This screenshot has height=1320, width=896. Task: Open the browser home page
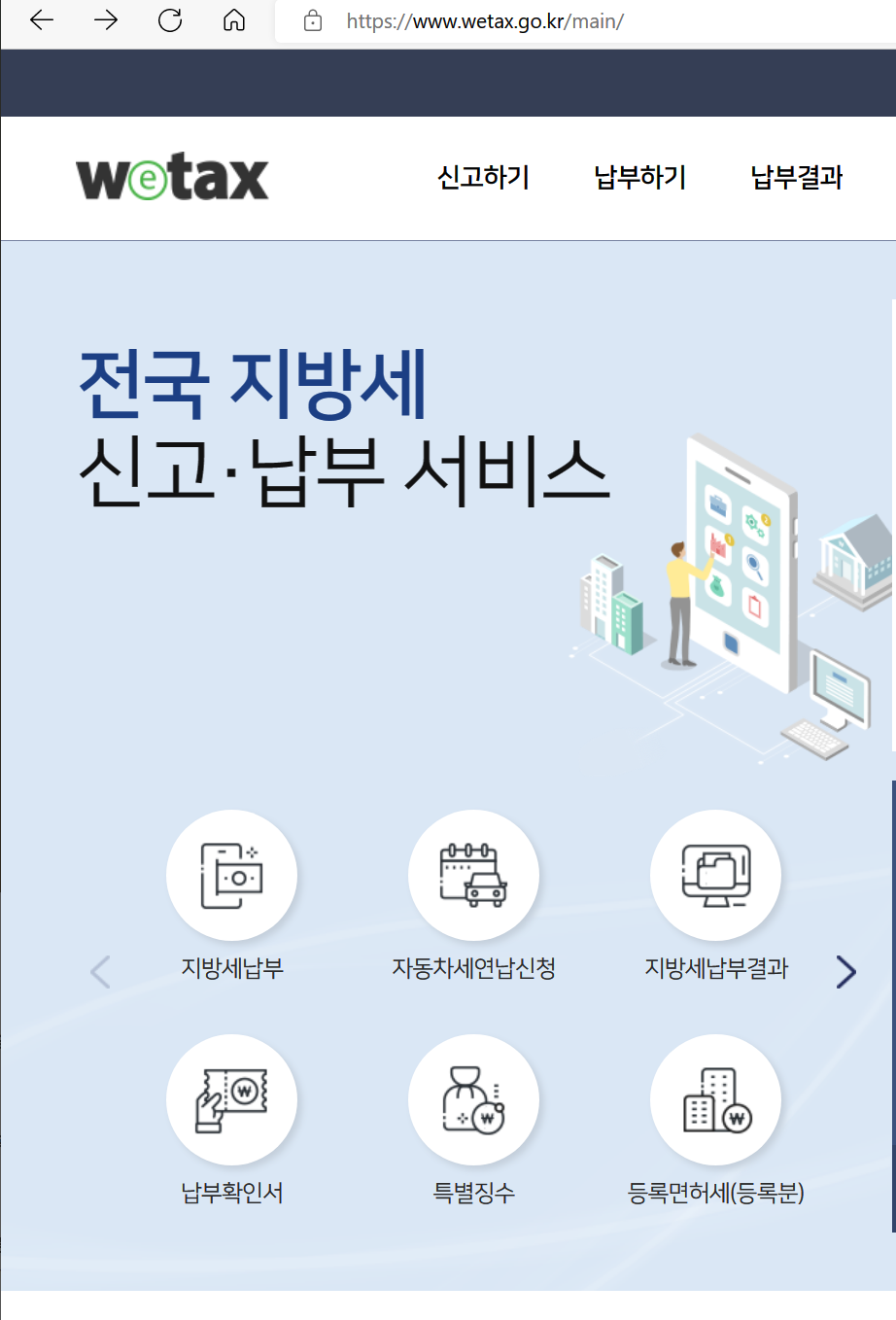coord(234,20)
